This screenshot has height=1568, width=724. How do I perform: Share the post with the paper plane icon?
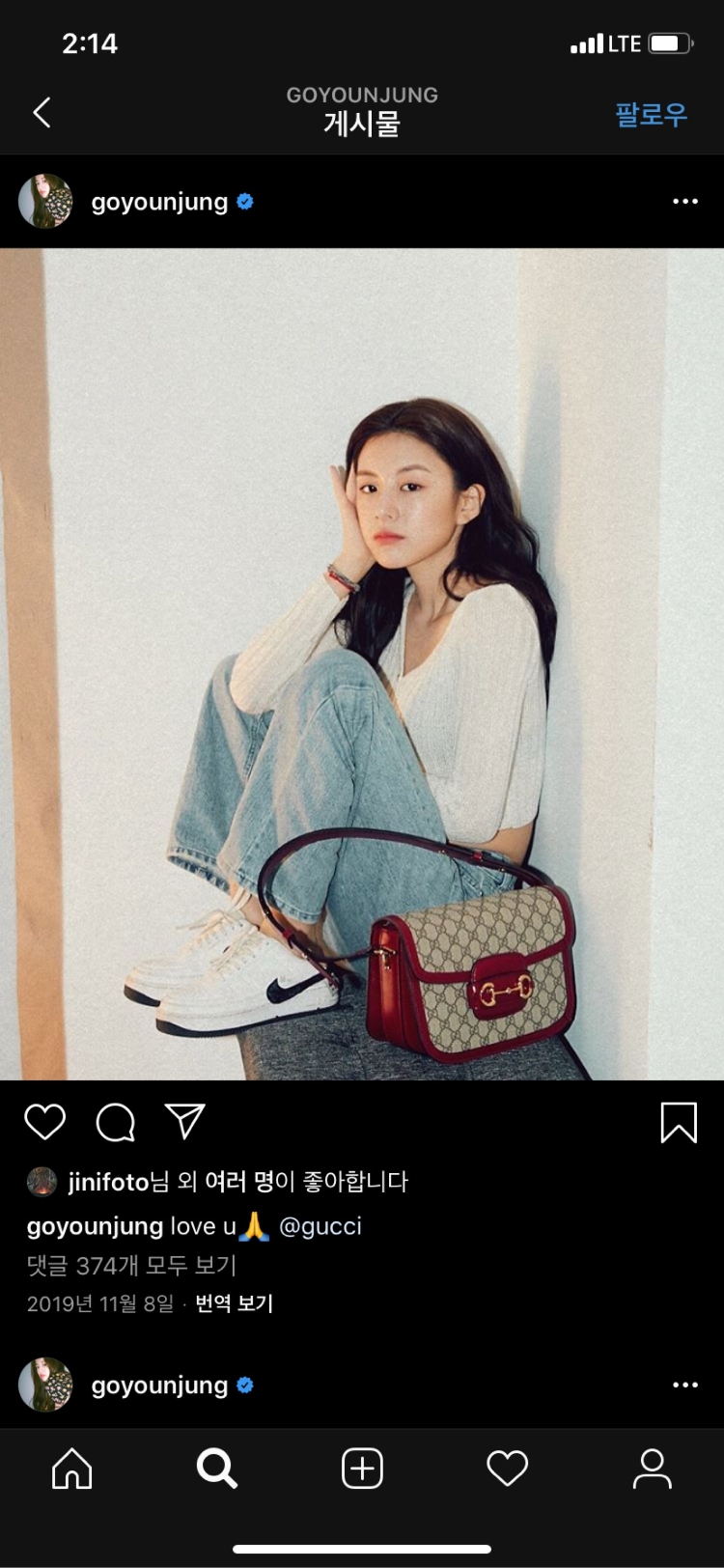(185, 1121)
